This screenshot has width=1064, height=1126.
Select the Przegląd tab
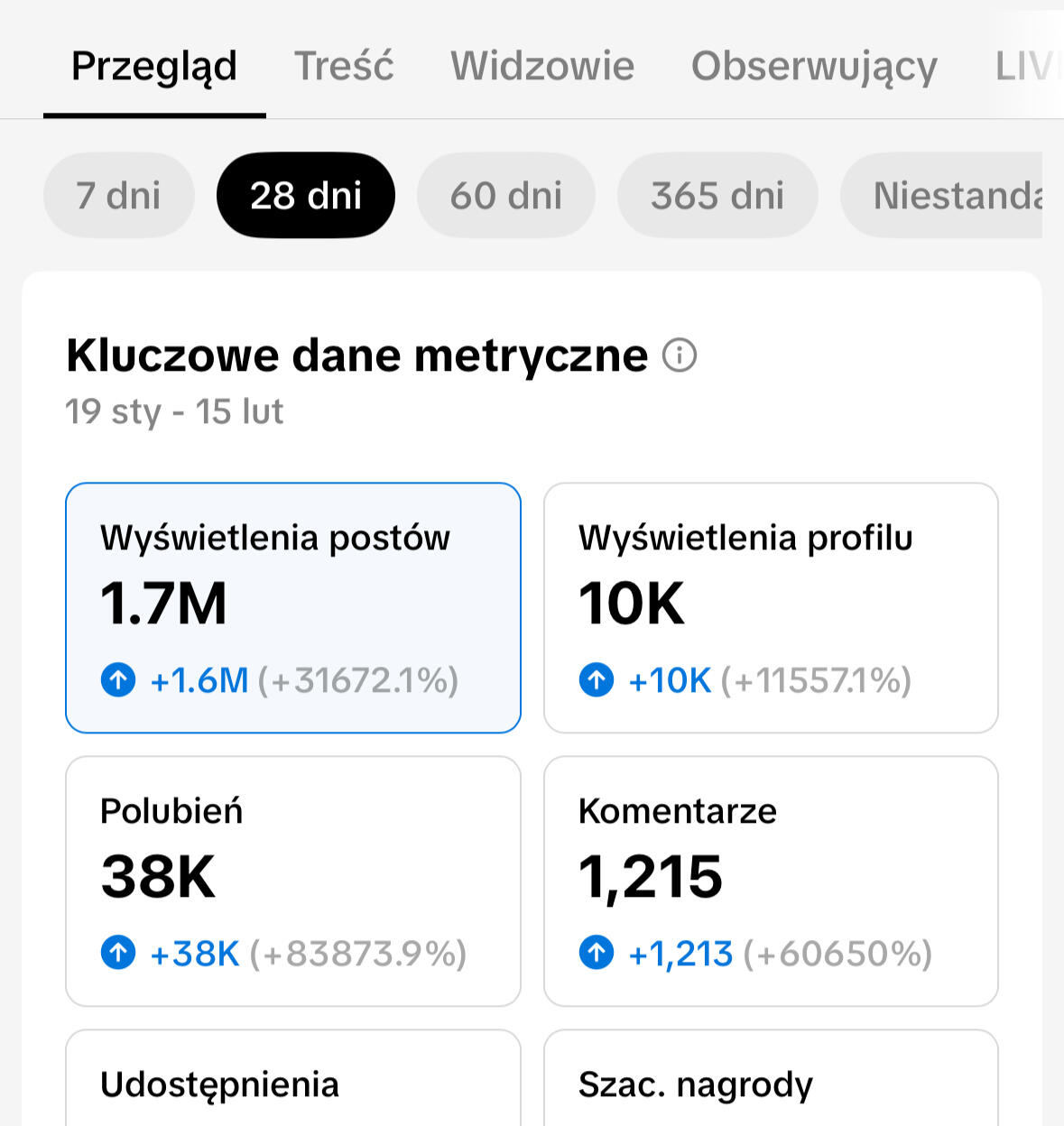click(154, 66)
